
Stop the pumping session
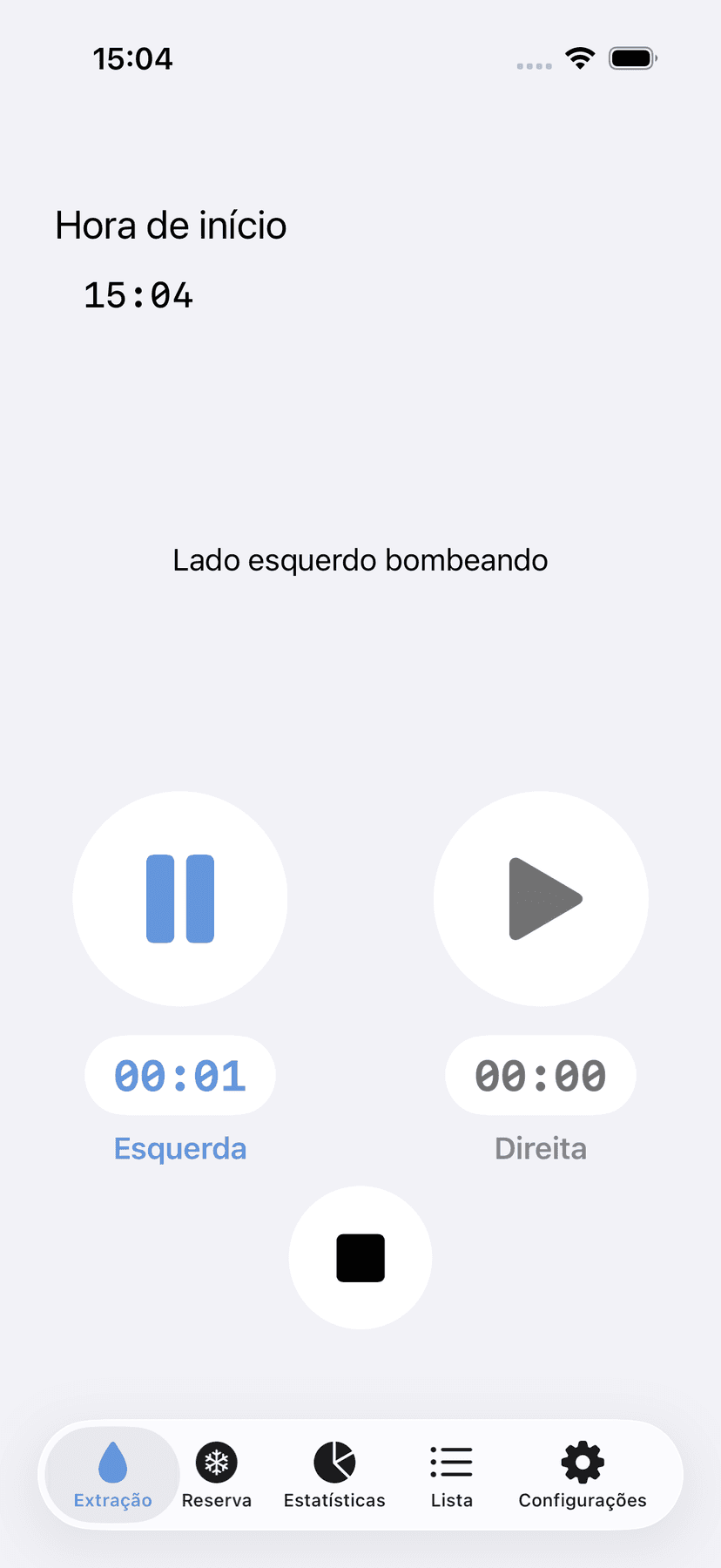pos(360,1257)
